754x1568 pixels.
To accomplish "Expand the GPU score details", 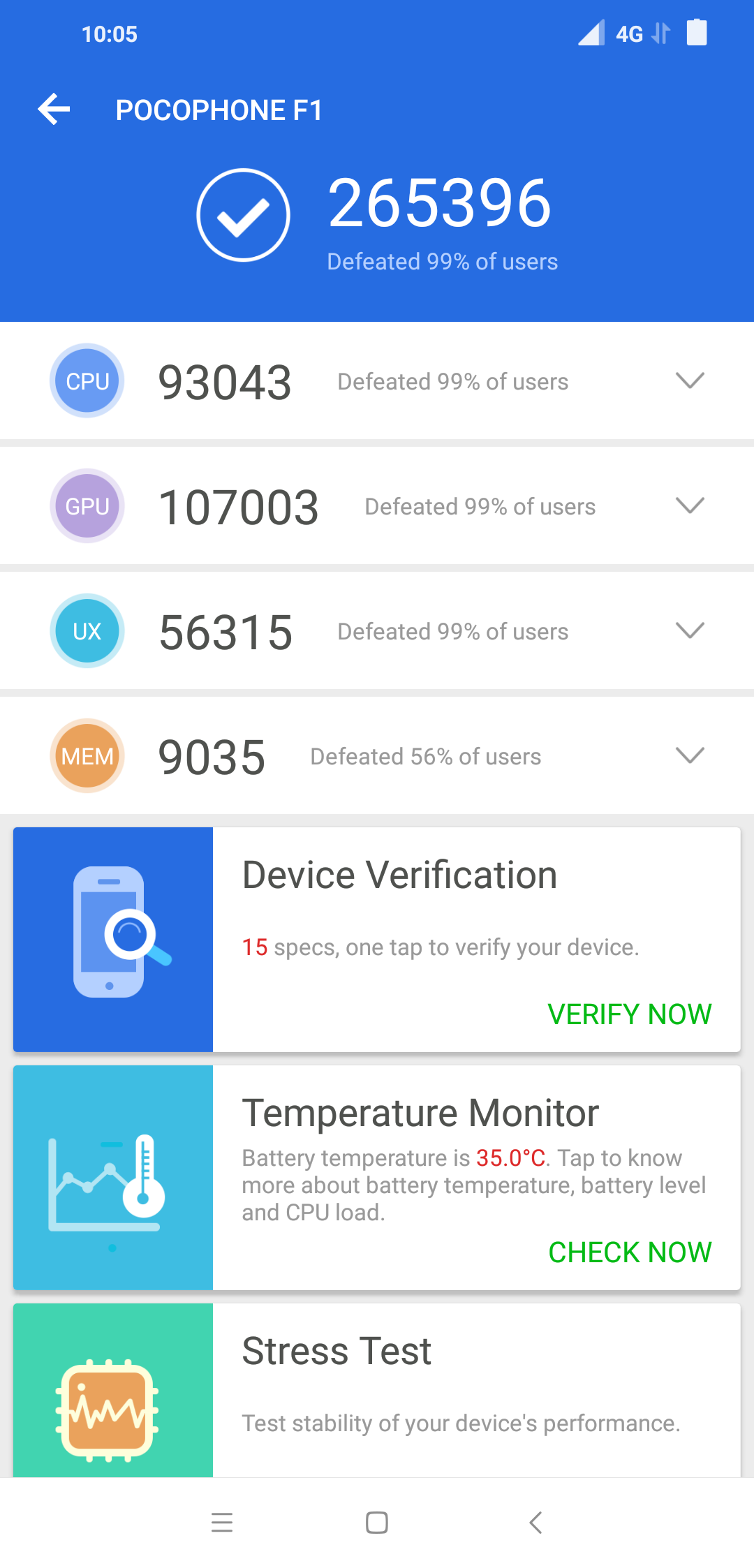I will pos(690,505).
